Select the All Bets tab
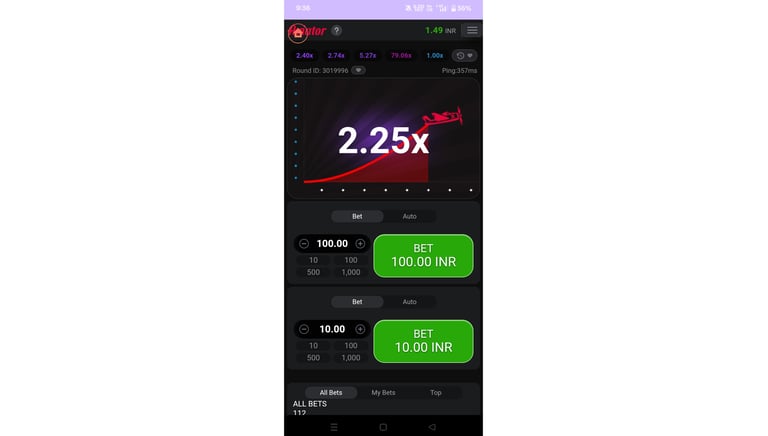Viewport: 768px width, 436px height. 330,393
